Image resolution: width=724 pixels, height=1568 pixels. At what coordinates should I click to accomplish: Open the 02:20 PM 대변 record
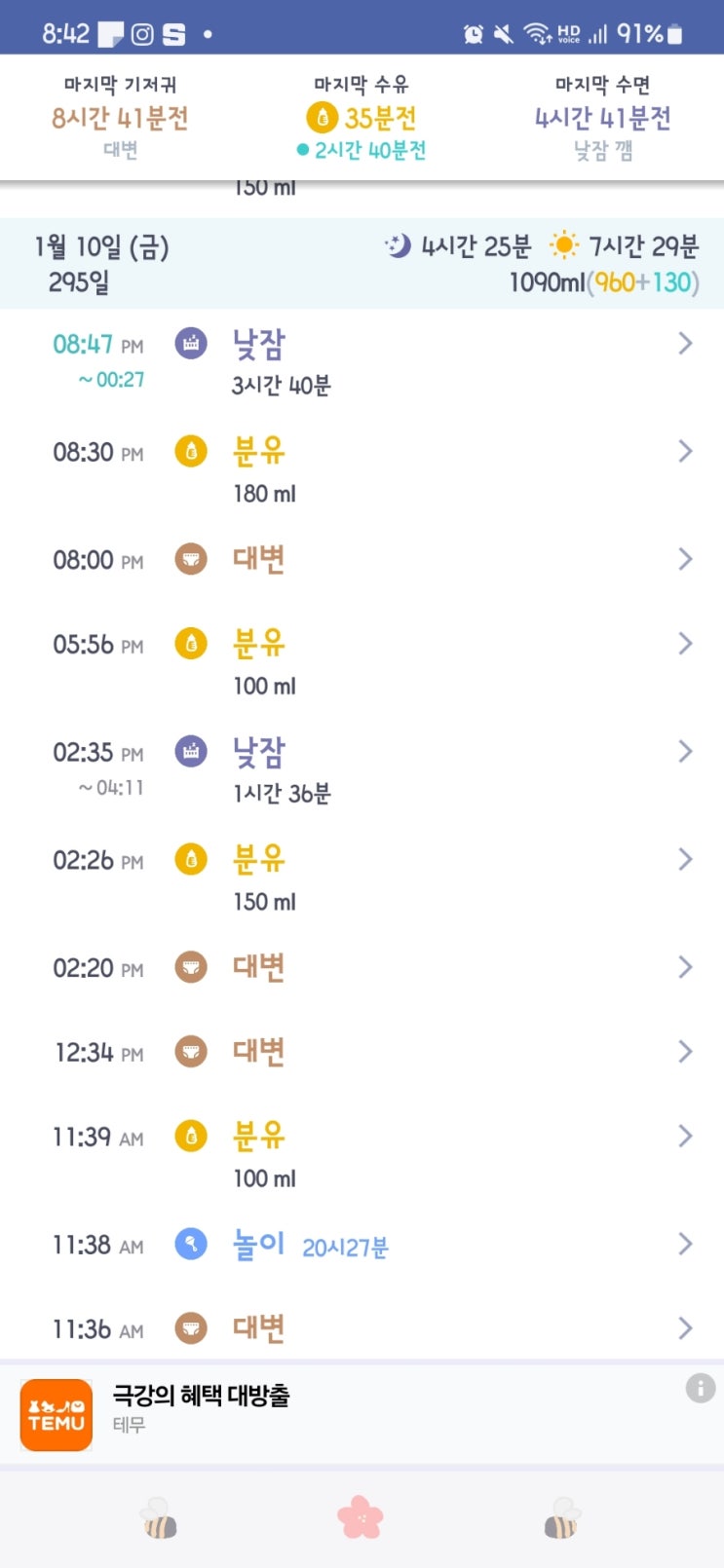pyautogui.click(x=362, y=967)
